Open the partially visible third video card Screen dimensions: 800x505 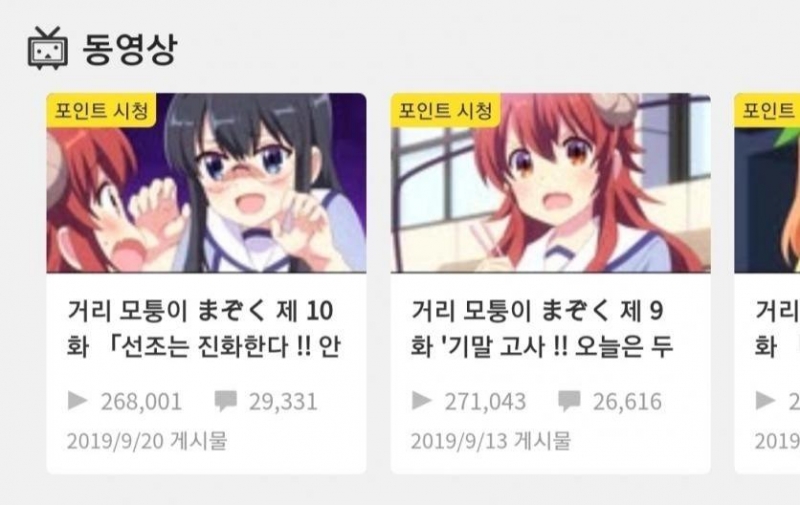tap(768, 283)
